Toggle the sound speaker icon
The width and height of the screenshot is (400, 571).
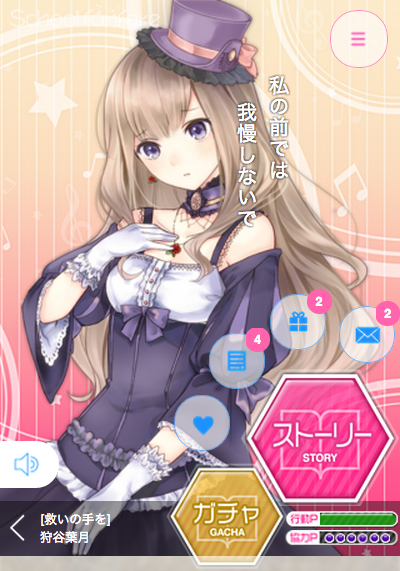[x=26, y=464]
